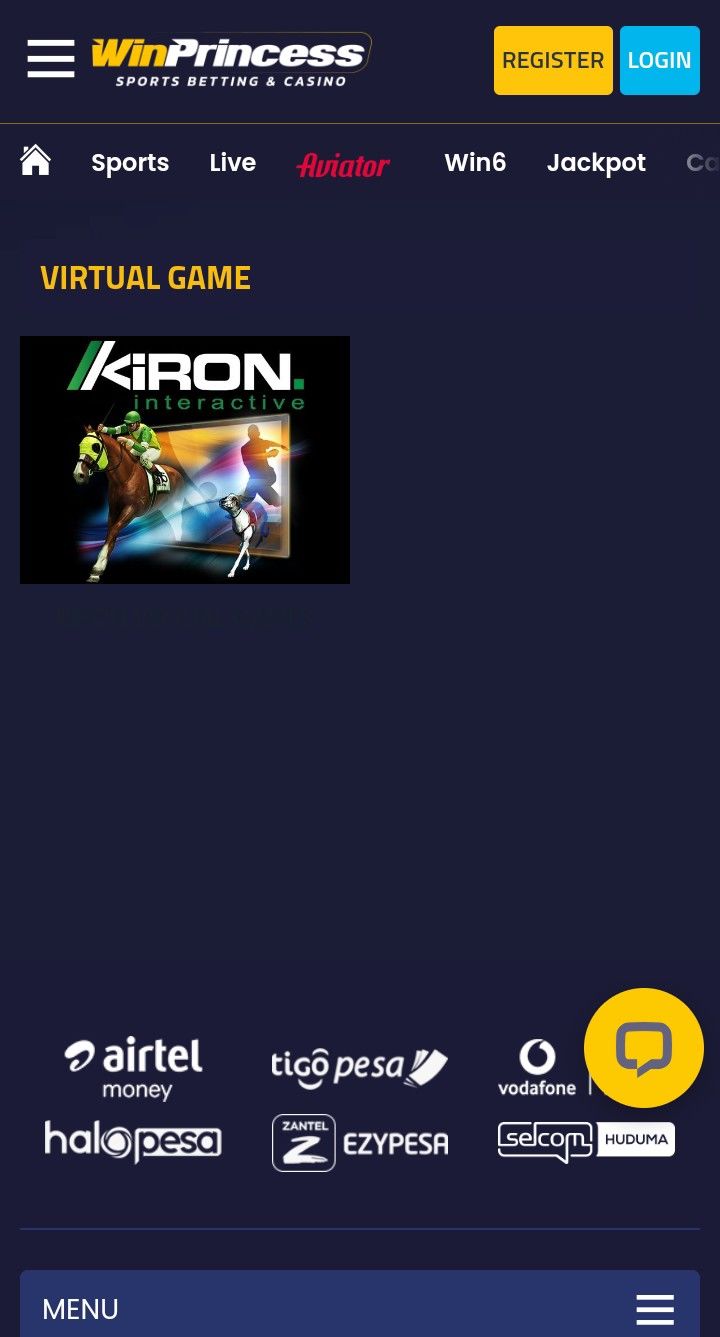Open the hamburger drawer menu
The image size is (720, 1337).
[51, 59]
